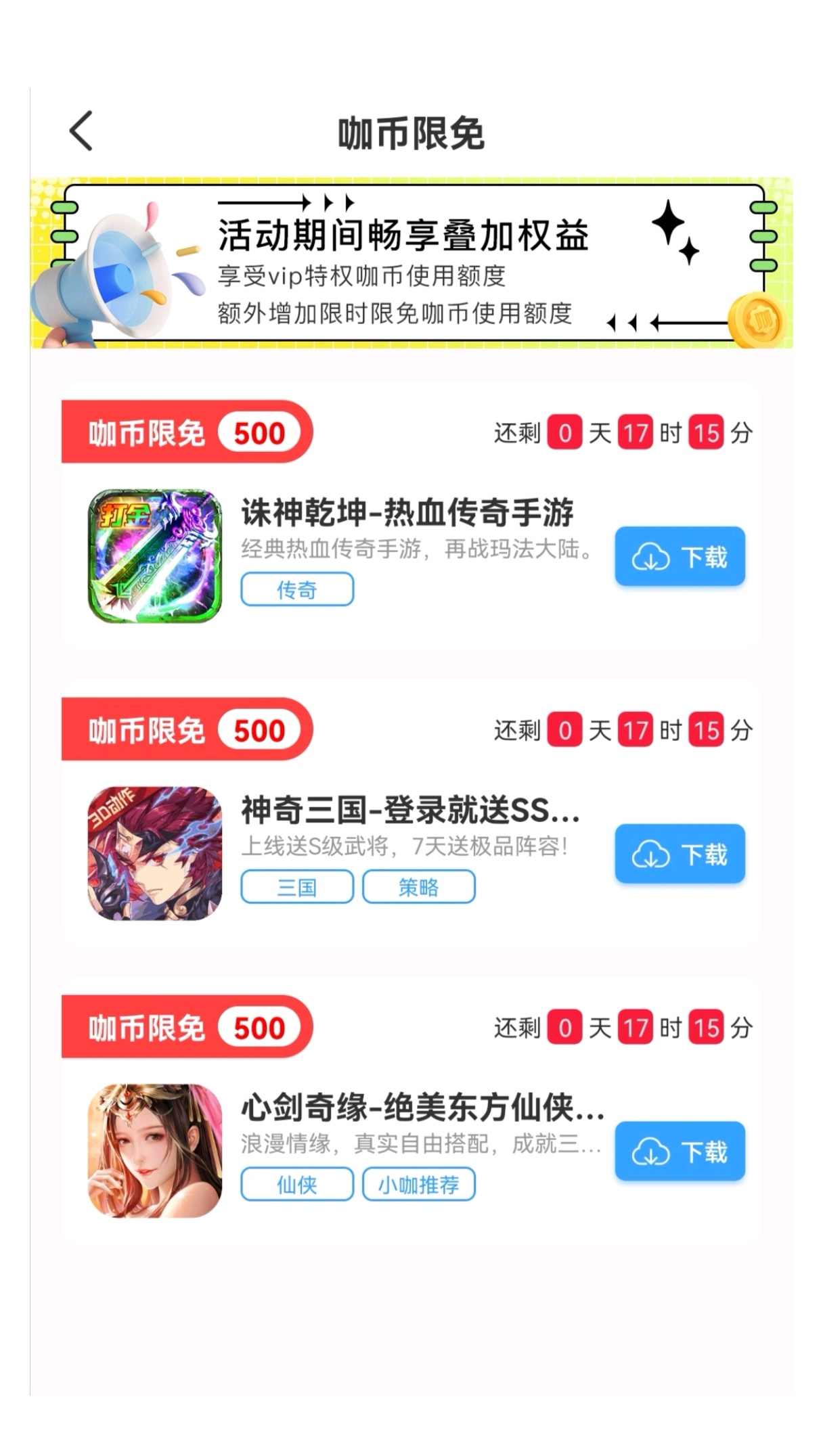Open 神奇三国 game details
Screen dimensions: 823x1456
click(x=410, y=810)
